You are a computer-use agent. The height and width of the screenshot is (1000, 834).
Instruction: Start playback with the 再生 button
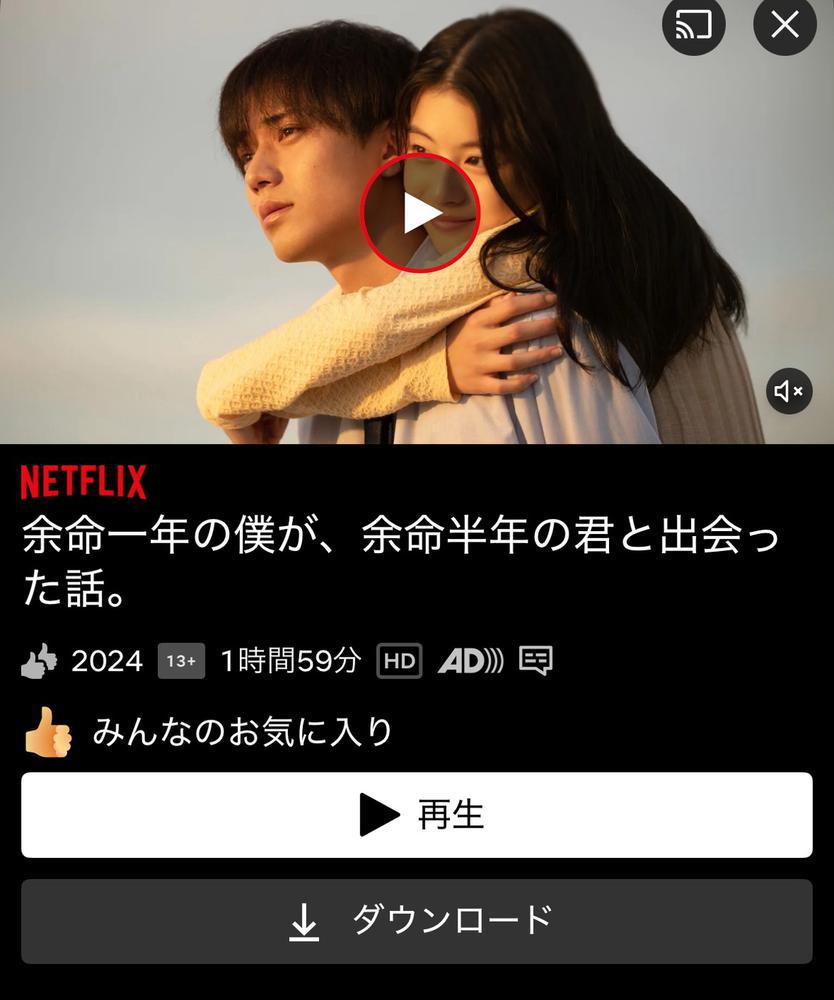(417, 815)
